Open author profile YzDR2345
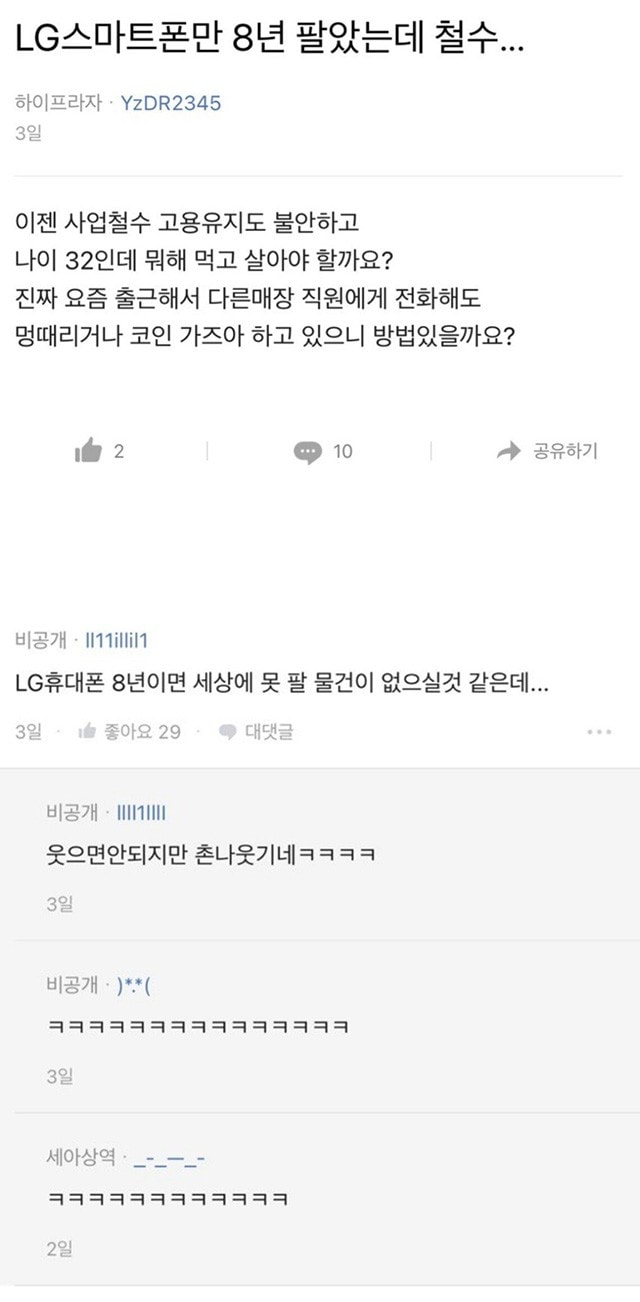The image size is (640, 1302). [171, 103]
